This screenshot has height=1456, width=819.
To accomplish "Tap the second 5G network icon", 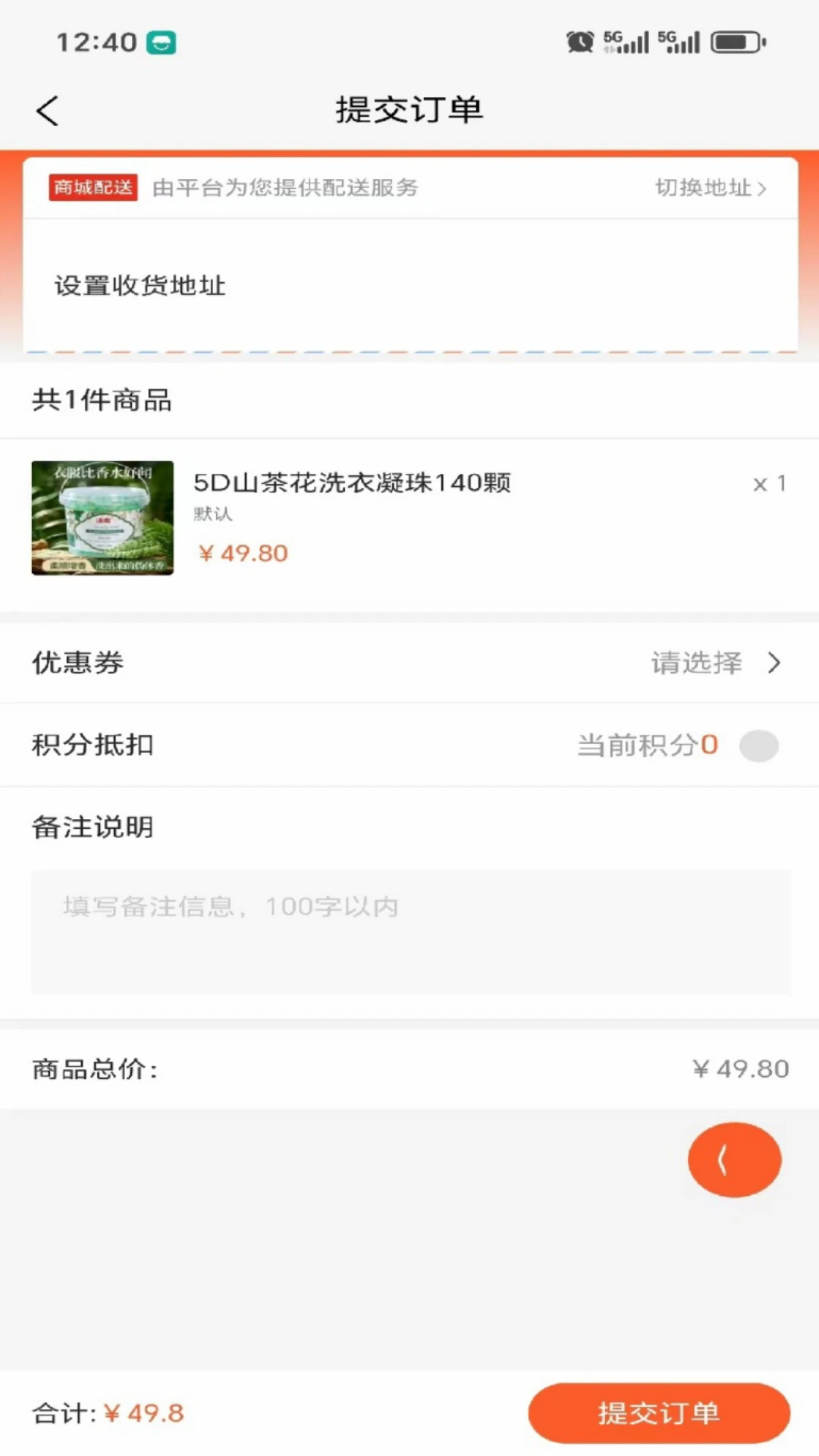I will pyautogui.click(x=680, y=43).
